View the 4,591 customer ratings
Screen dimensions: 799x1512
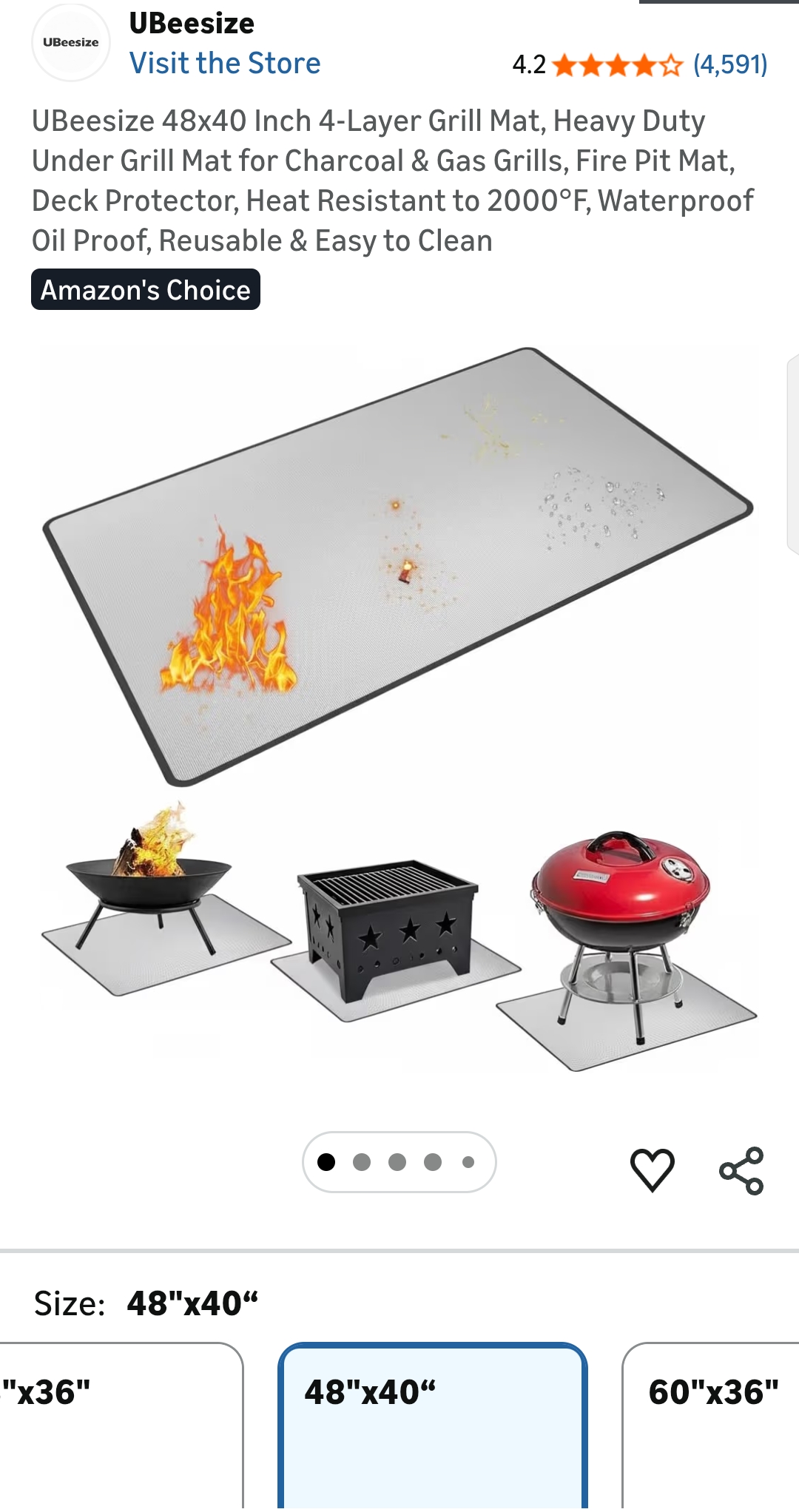pos(731,65)
